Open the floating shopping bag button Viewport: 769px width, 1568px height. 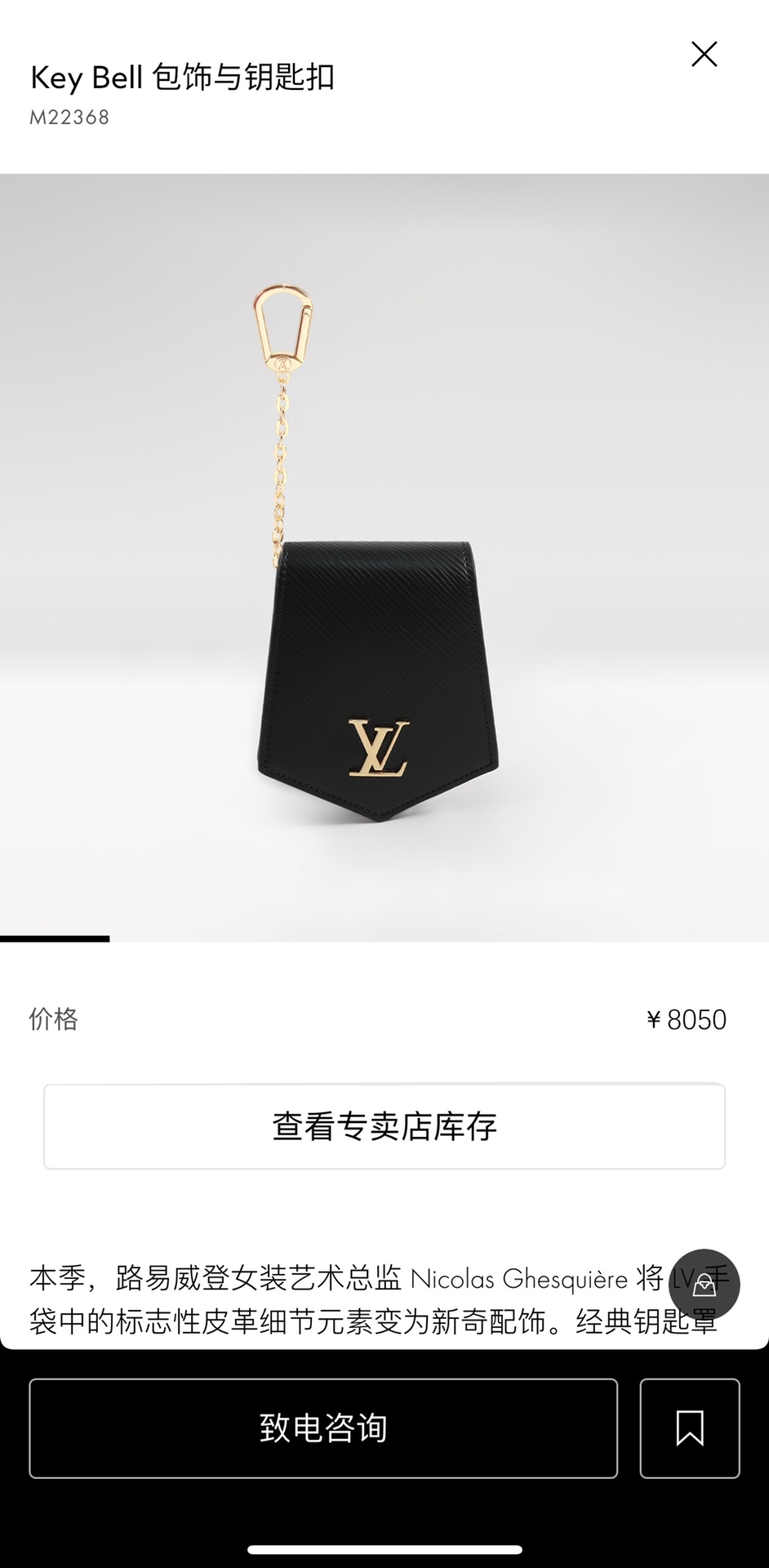(x=705, y=1285)
